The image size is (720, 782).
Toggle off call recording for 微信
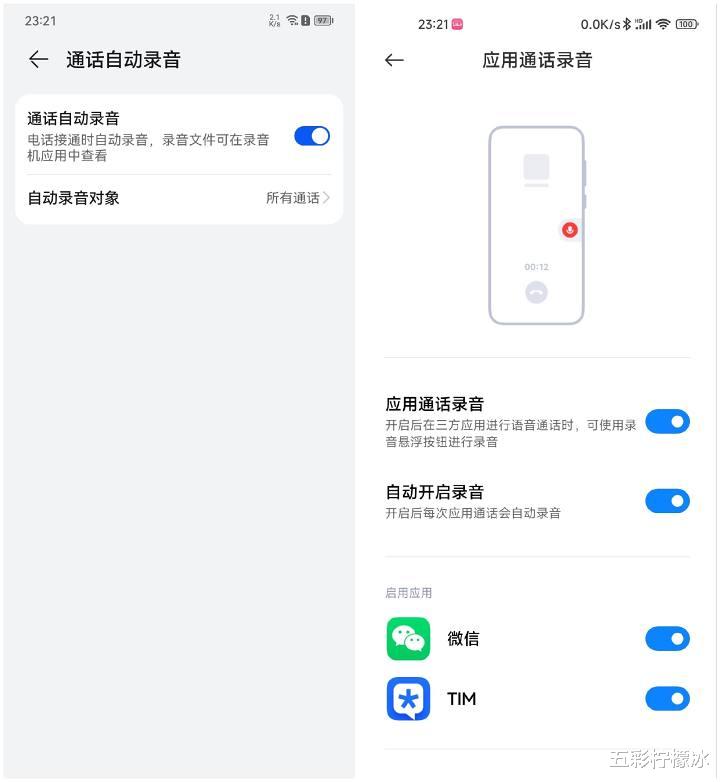[x=667, y=638]
